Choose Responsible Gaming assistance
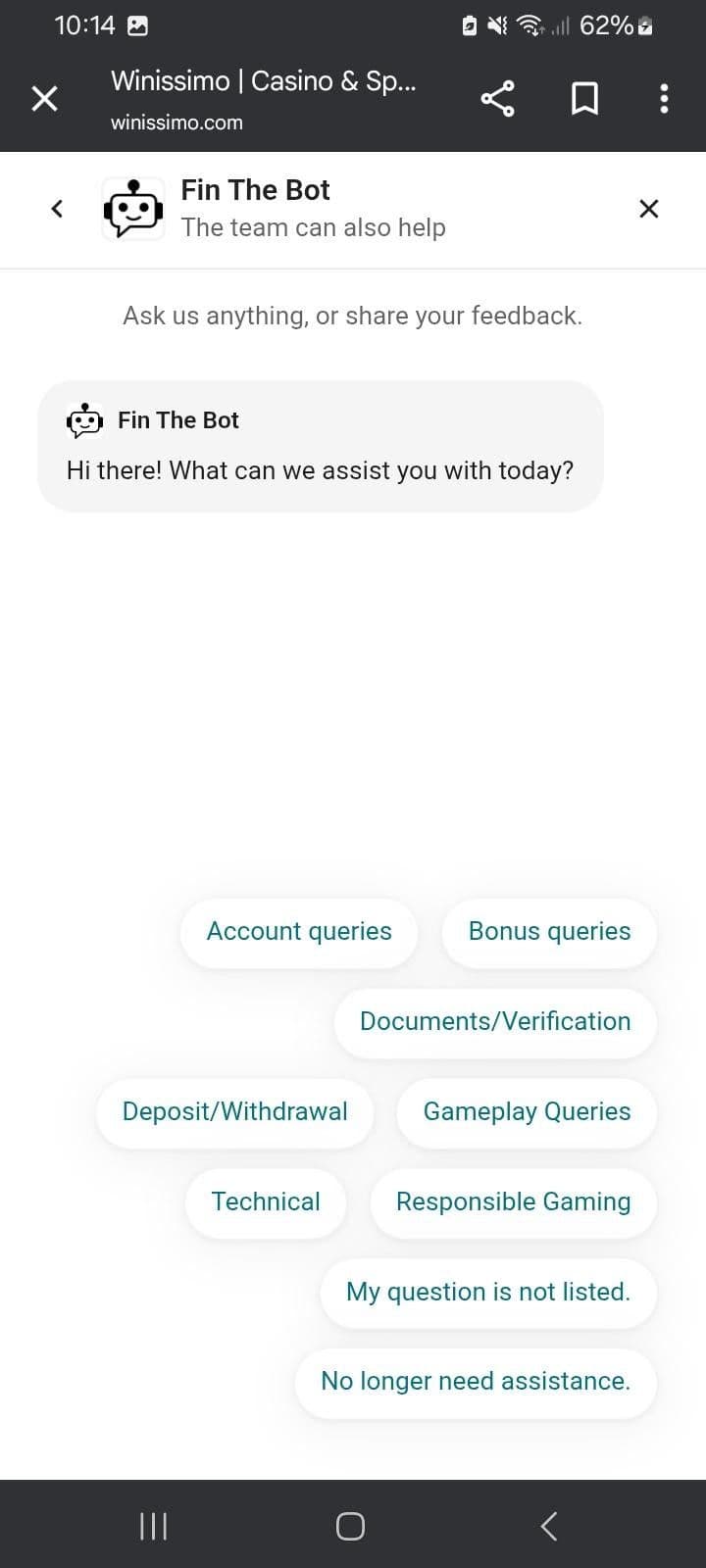 coord(514,1202)
